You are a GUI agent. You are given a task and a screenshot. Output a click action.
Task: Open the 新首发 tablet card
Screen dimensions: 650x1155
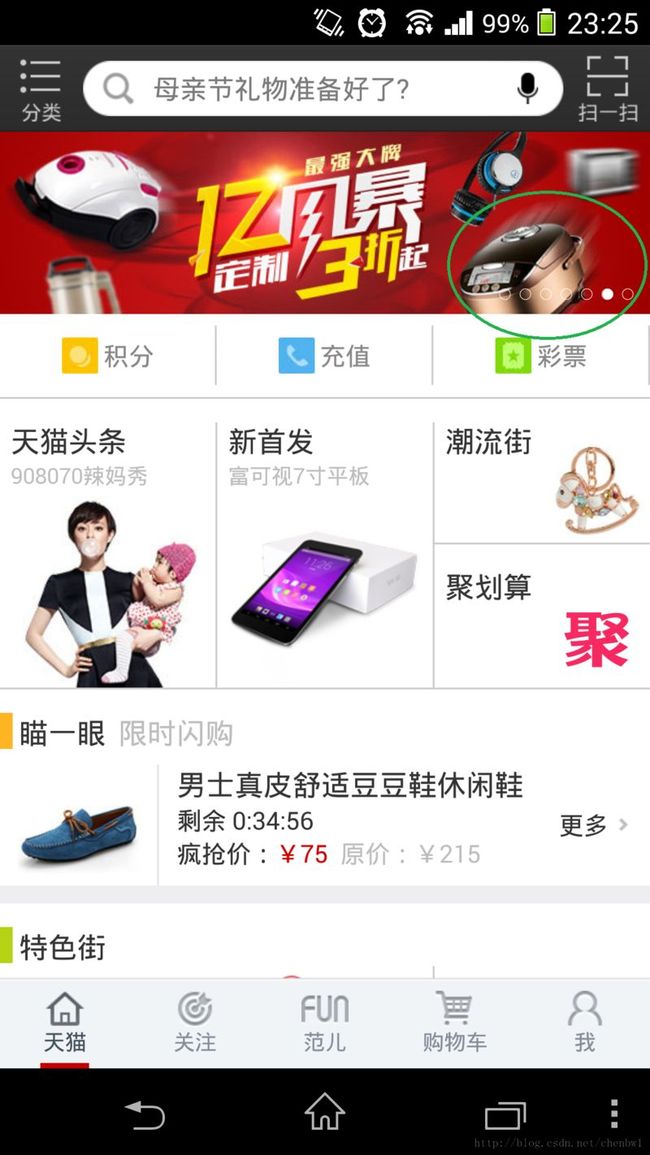coord(324,555)
